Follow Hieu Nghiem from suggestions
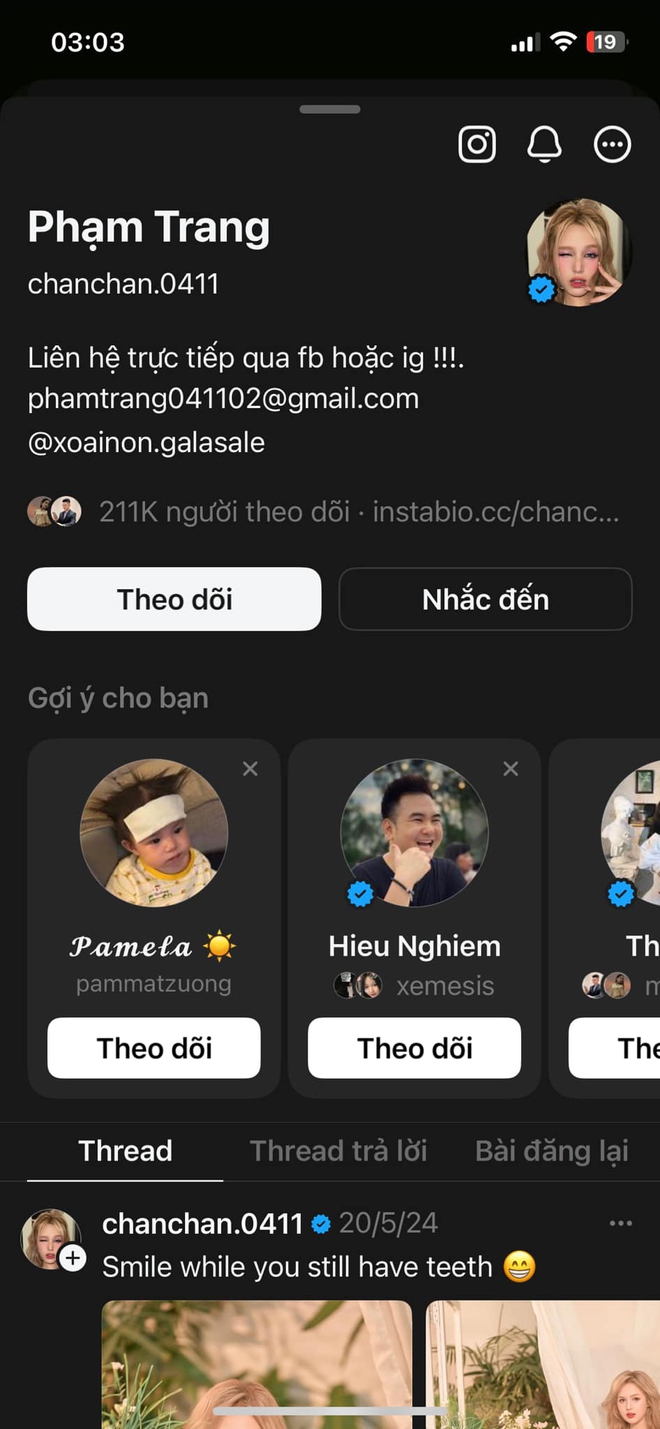This screenshot has height=1429, width=660. click(414, 1048)
